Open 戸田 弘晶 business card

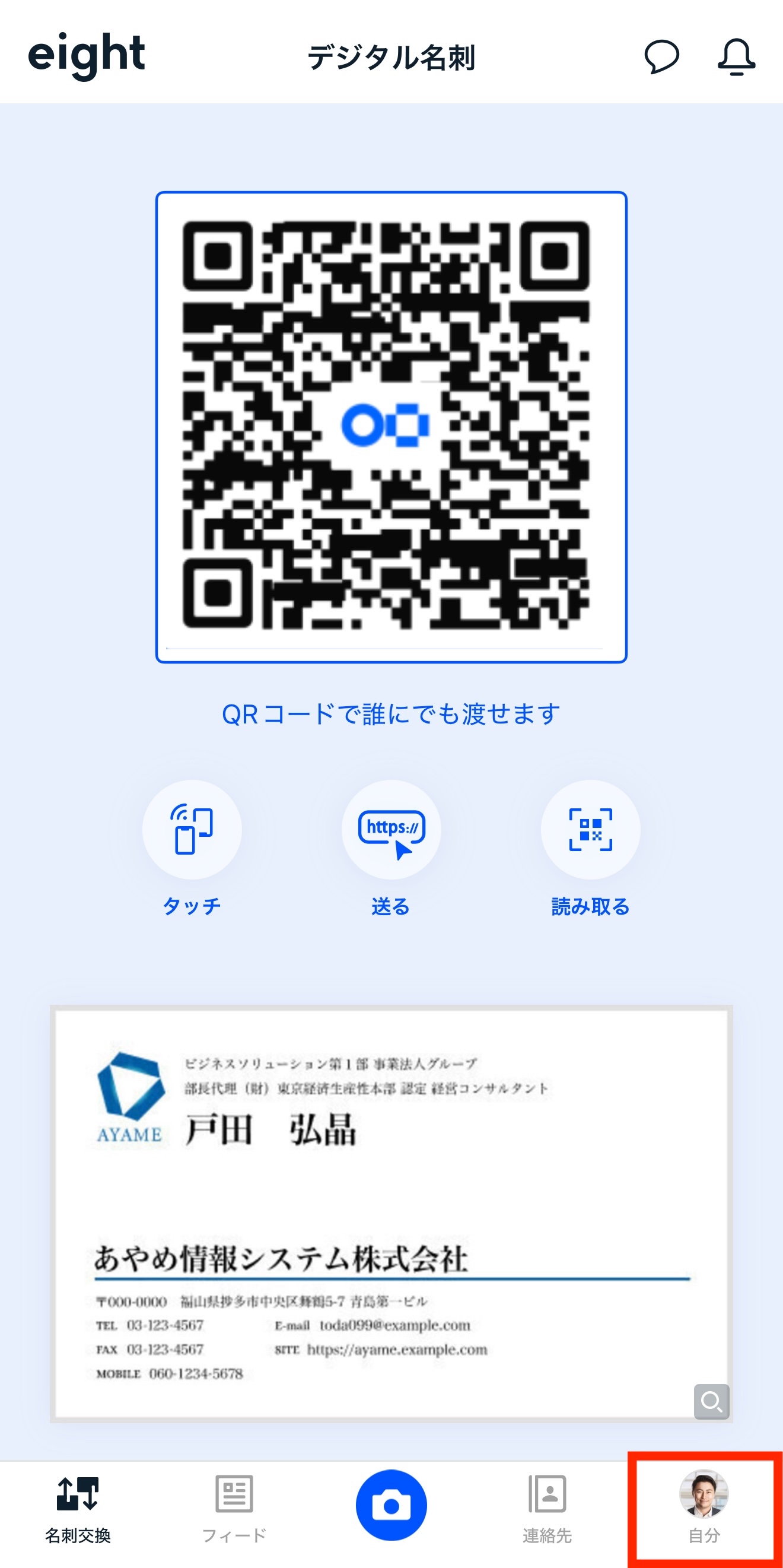pos(390,1211)
